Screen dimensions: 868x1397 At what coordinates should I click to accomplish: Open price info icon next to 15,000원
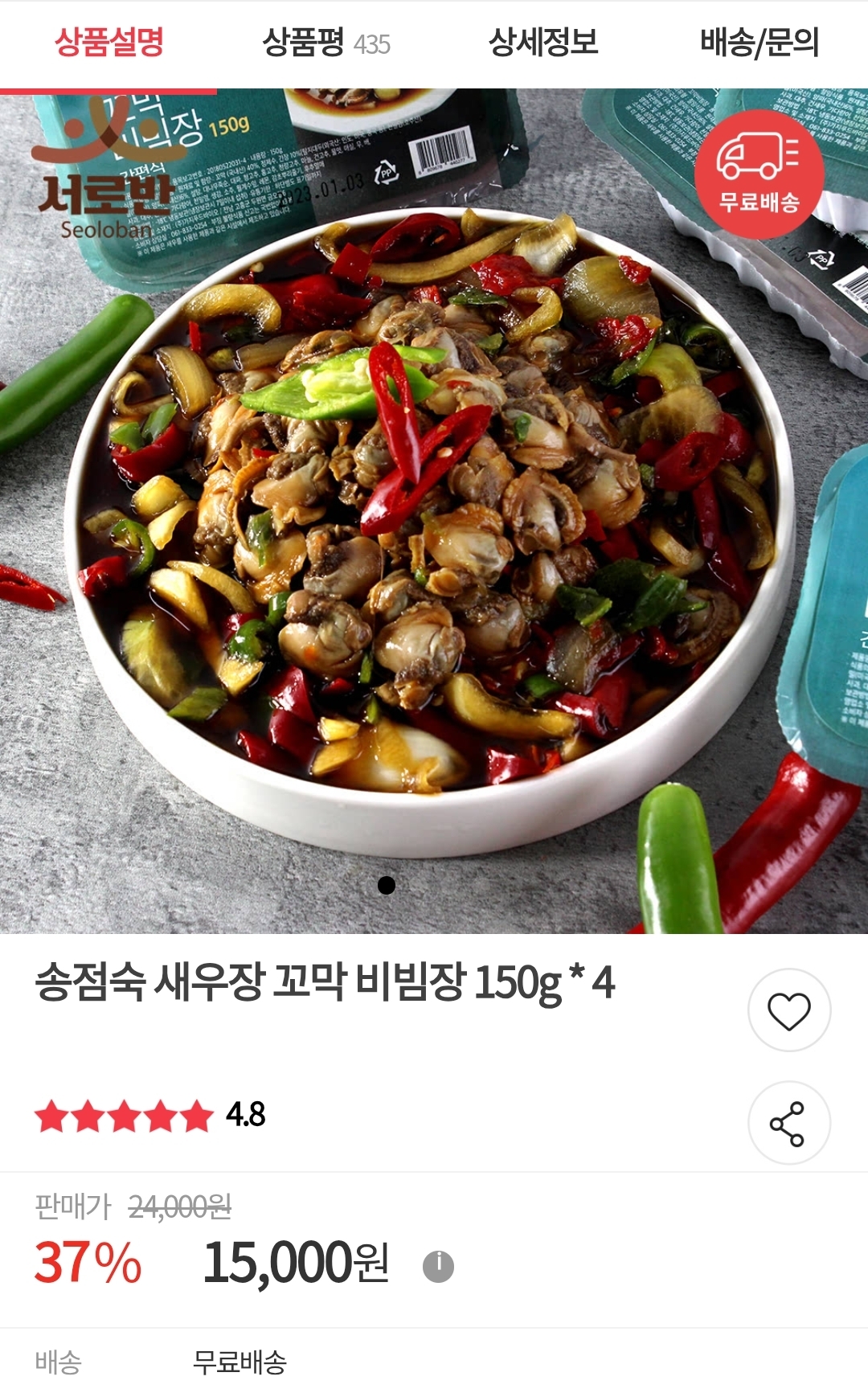click(438, 1266)
